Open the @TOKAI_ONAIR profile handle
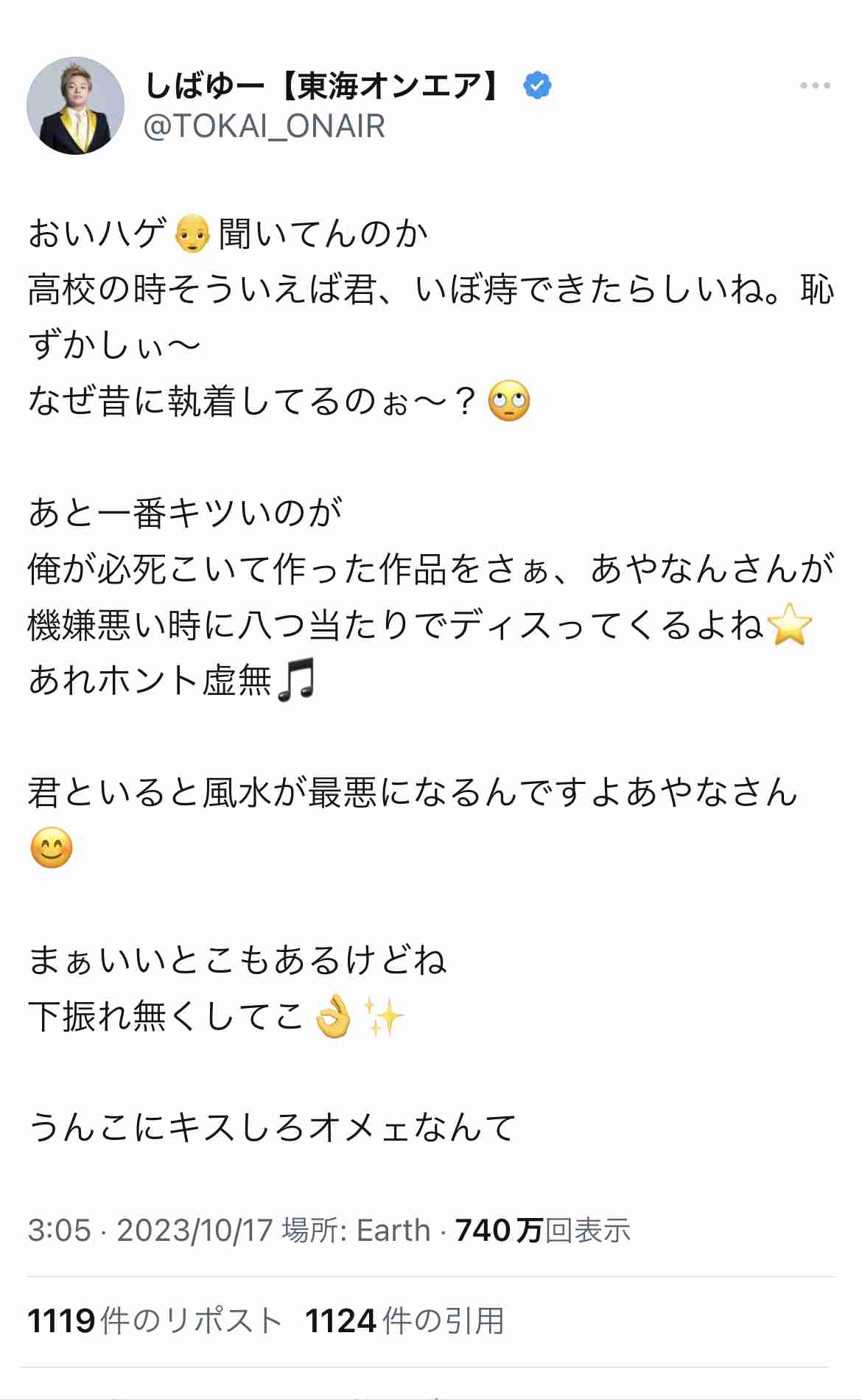The height and width of the screenshot is (1400, 862). (264, 126)
